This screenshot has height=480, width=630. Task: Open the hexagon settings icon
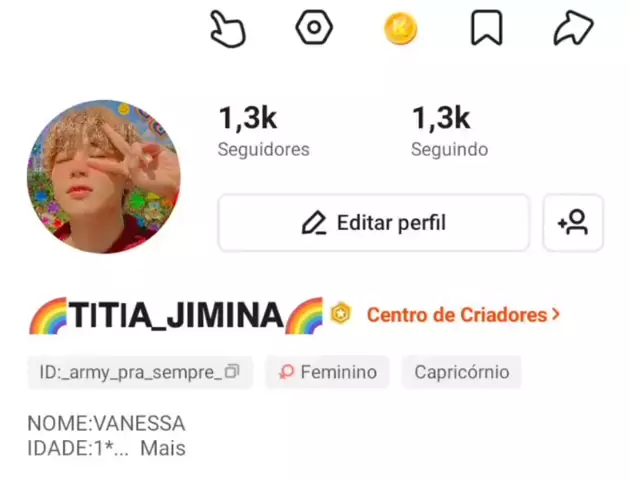314,28
